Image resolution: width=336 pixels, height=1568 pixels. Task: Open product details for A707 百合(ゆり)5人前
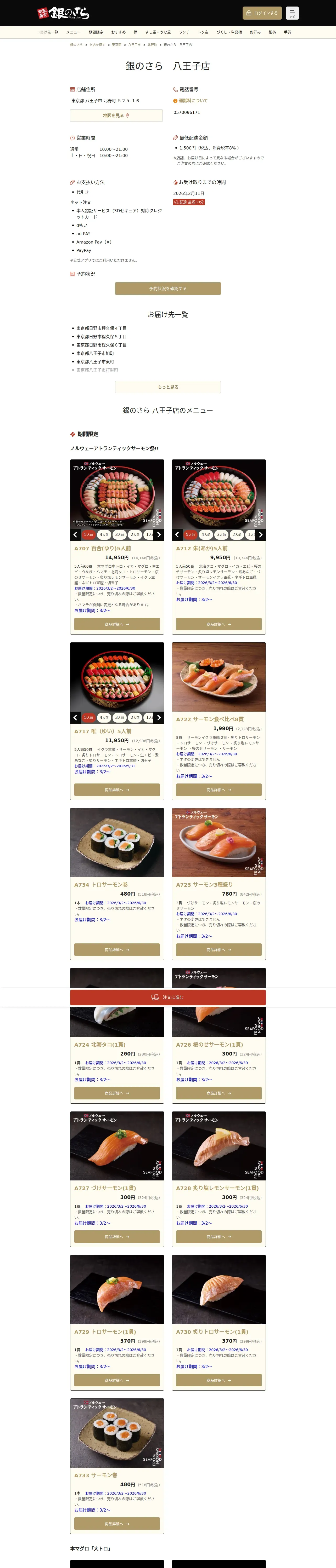coord(117,624)
